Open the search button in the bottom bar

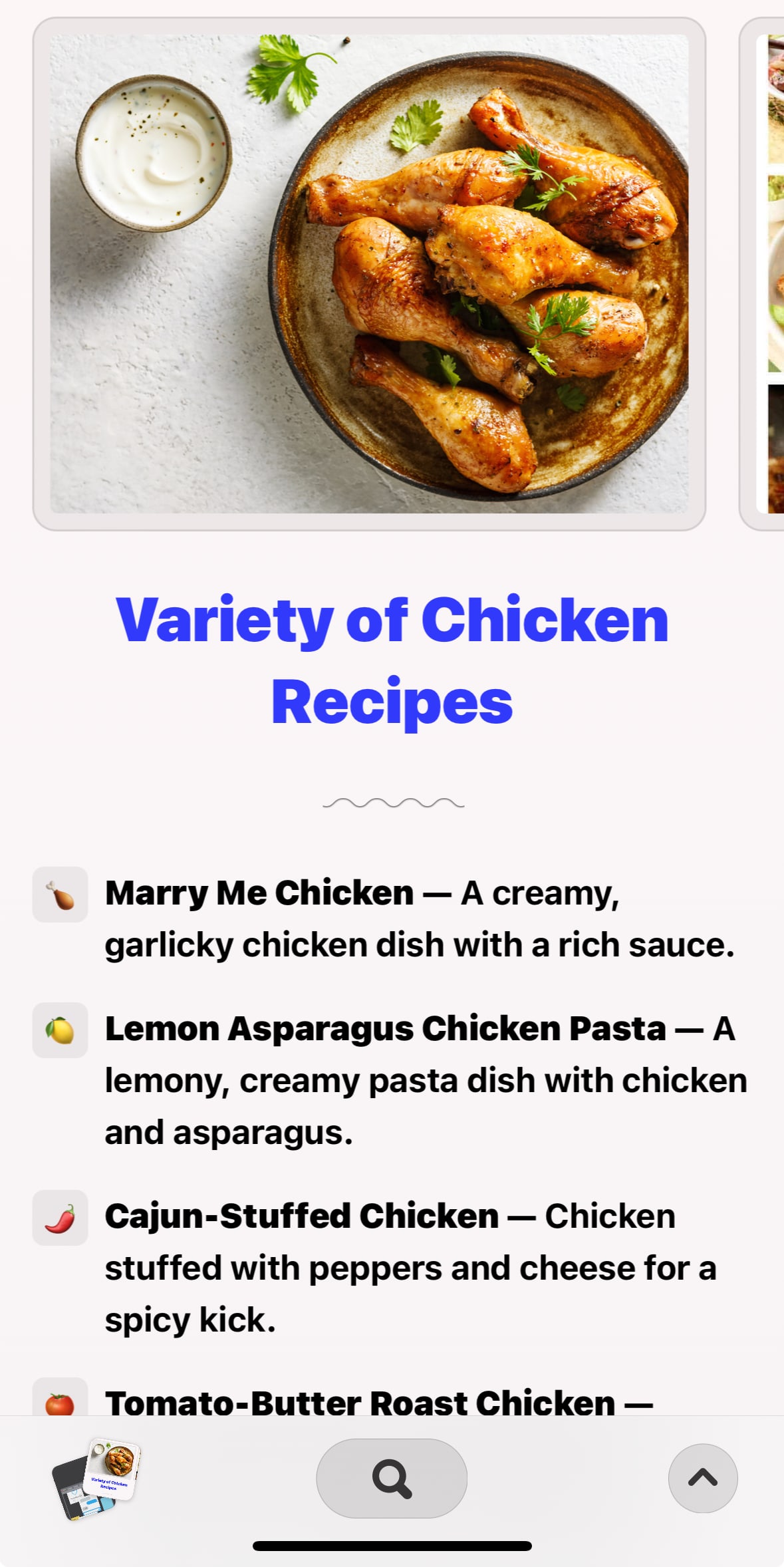(x=392, y=1478)
